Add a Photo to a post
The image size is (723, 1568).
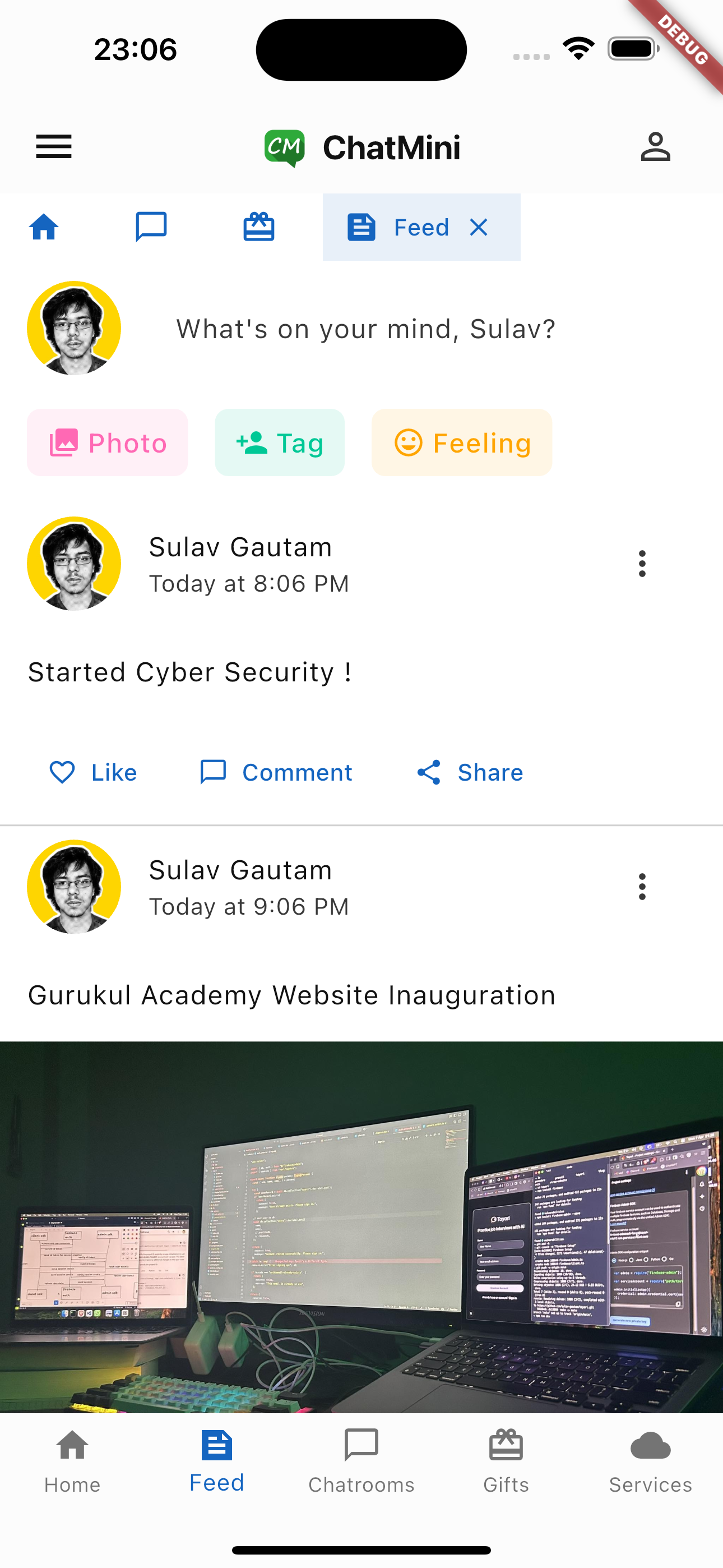107,442
